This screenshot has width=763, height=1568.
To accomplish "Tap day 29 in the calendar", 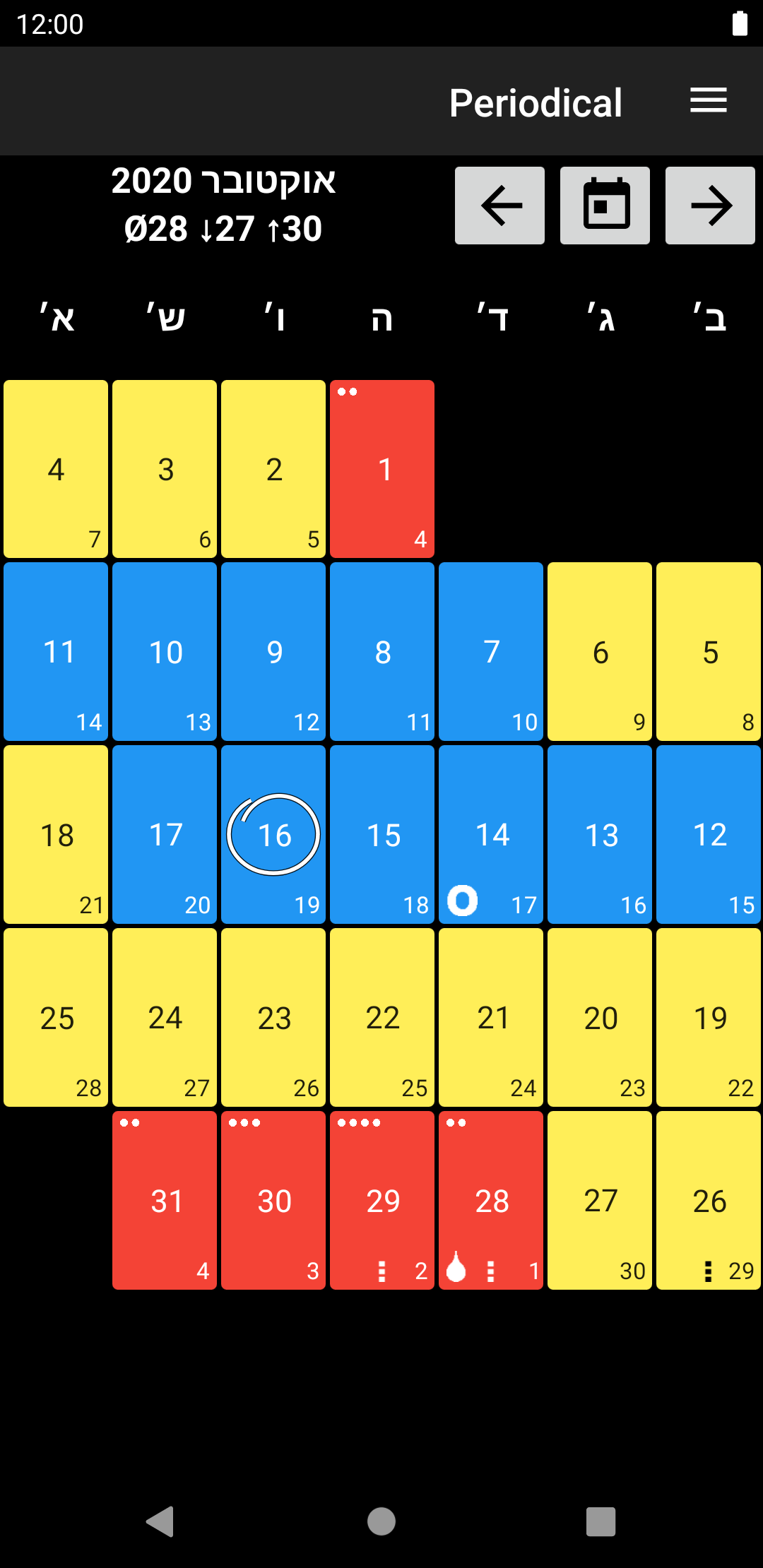I will pyautogui.click(x=382, y=1200).
